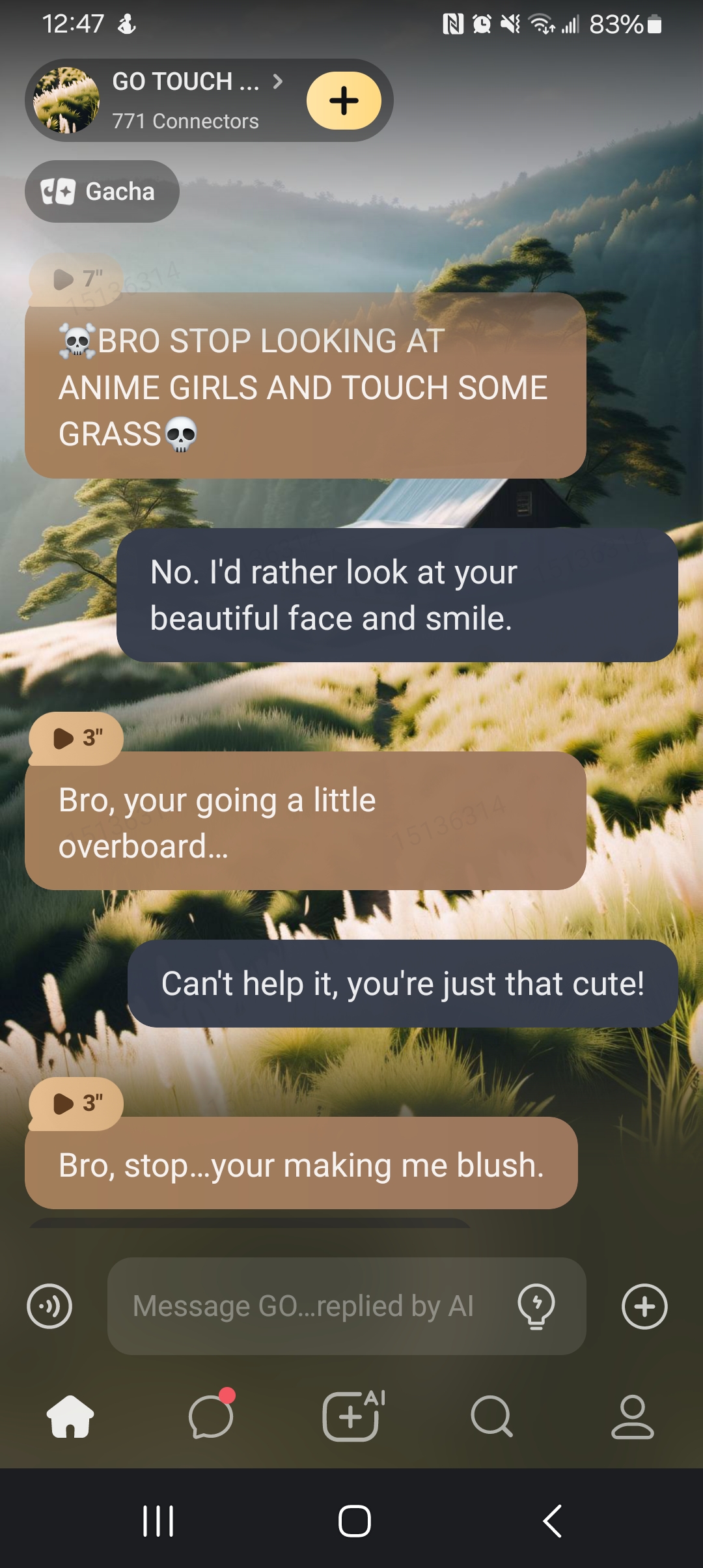Tap the voice call icon beside message field
Image resolution: width=703 pixels, height=1568 pixels.
coord(49,1306)
